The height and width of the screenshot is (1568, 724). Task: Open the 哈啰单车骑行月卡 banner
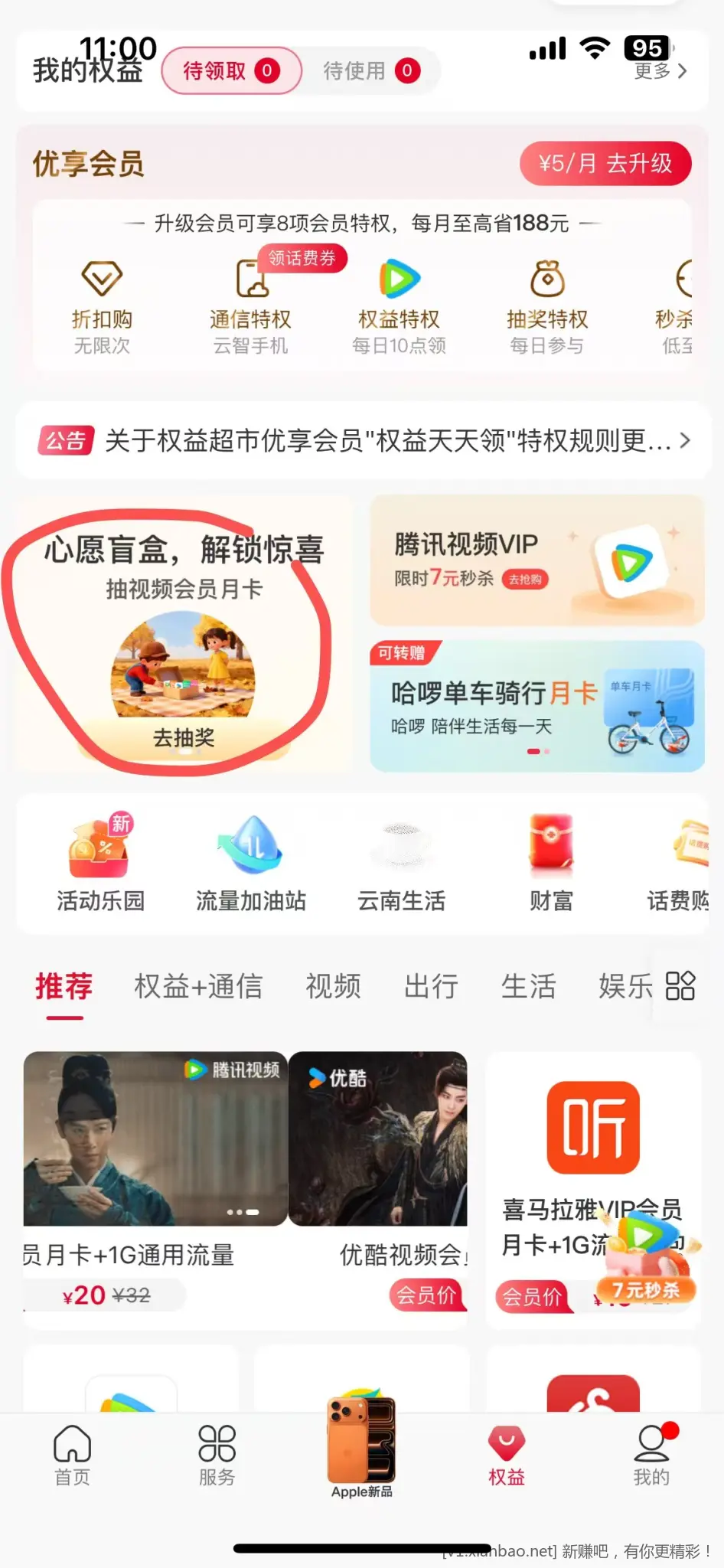pos(536,706)
